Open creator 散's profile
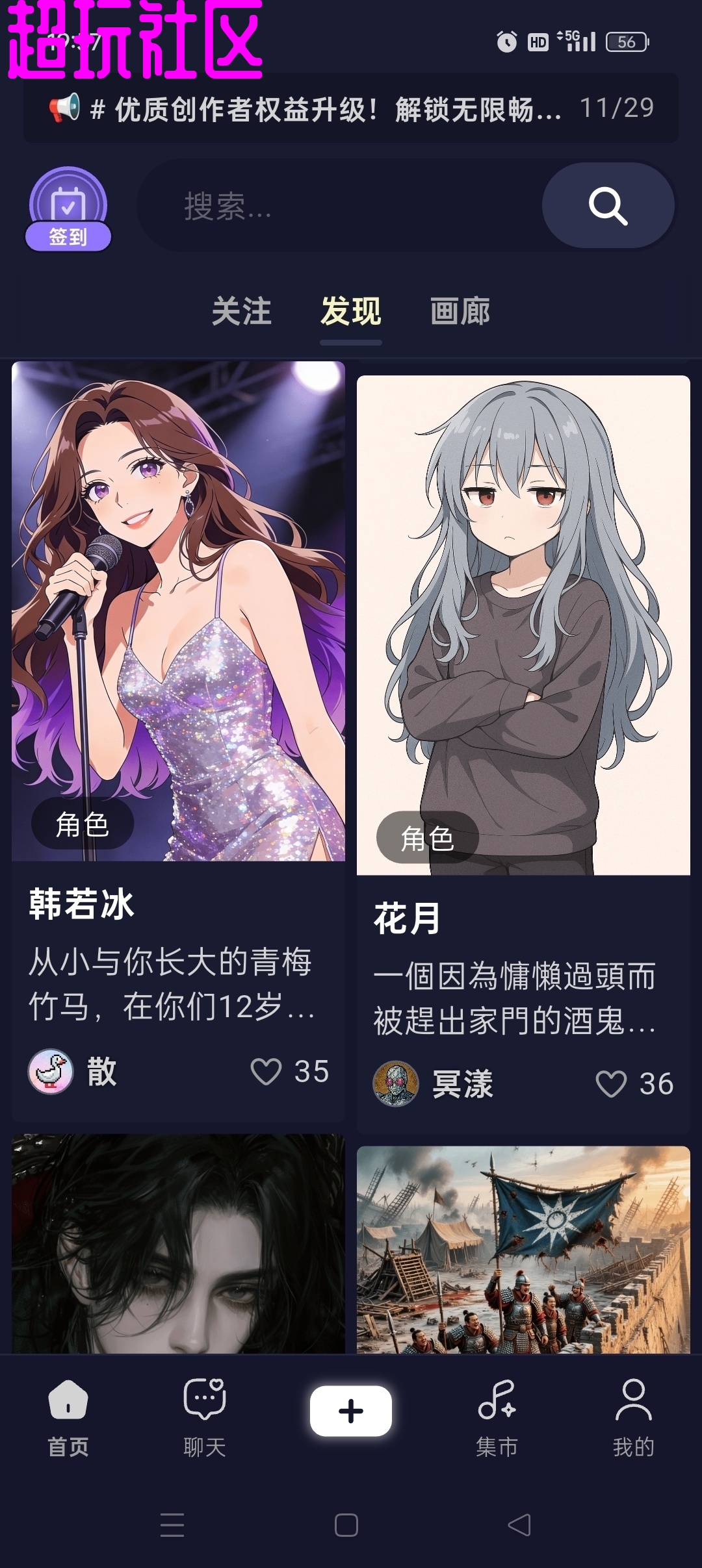702x1568 pixels. (51, 1072)
